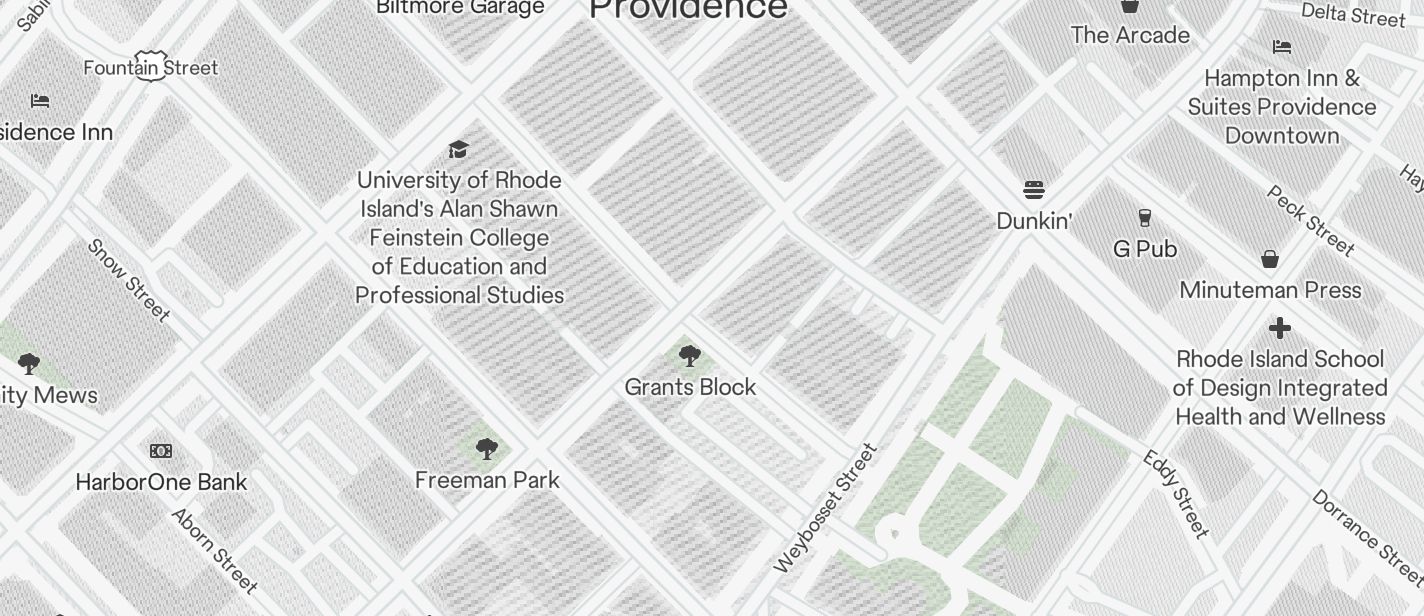Select The Arcade shopping marker
1424x616 pixels.
click(1130, 7)
